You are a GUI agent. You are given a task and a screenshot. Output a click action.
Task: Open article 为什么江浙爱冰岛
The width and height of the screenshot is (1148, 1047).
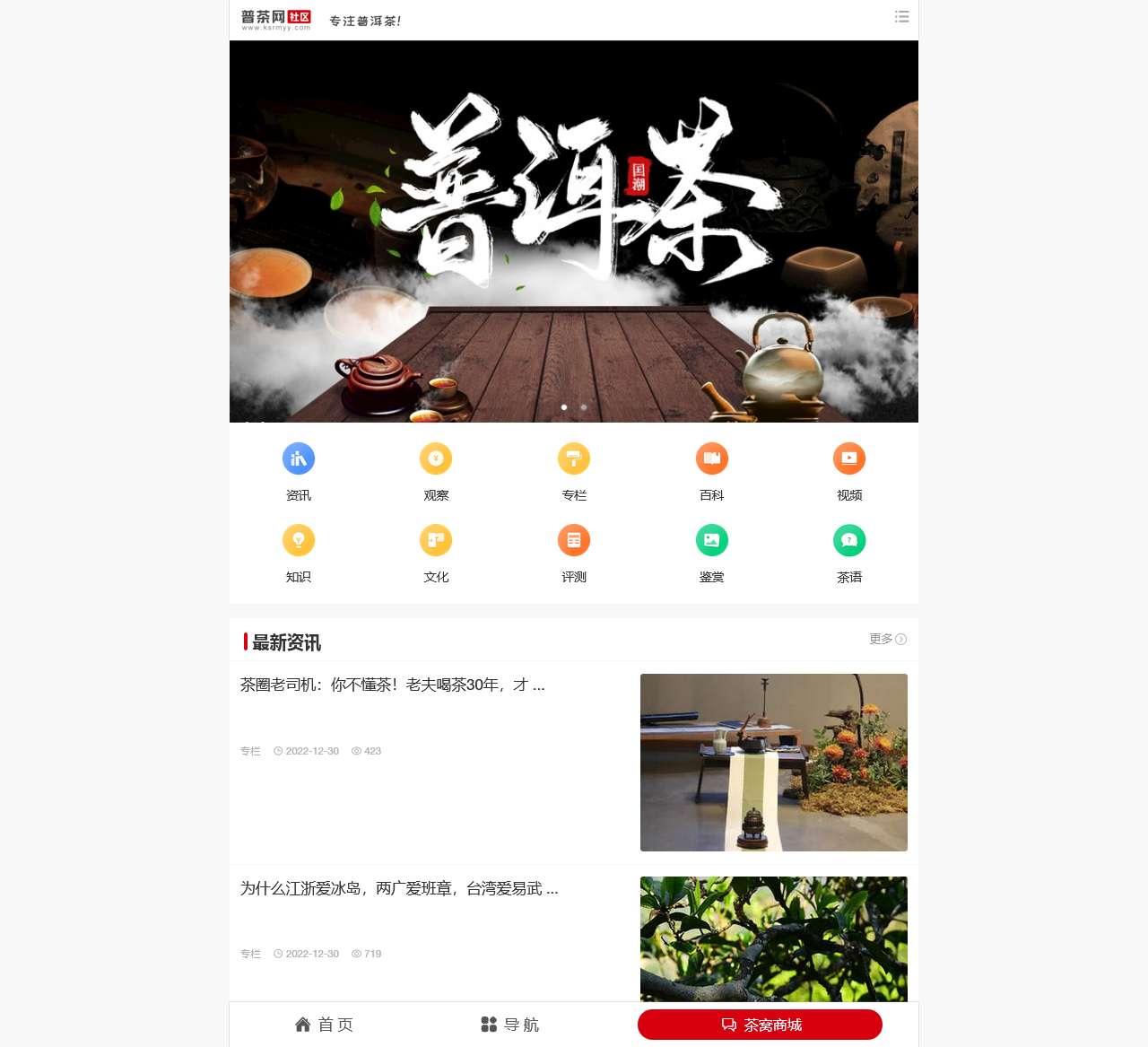click(x=399, y=889)
